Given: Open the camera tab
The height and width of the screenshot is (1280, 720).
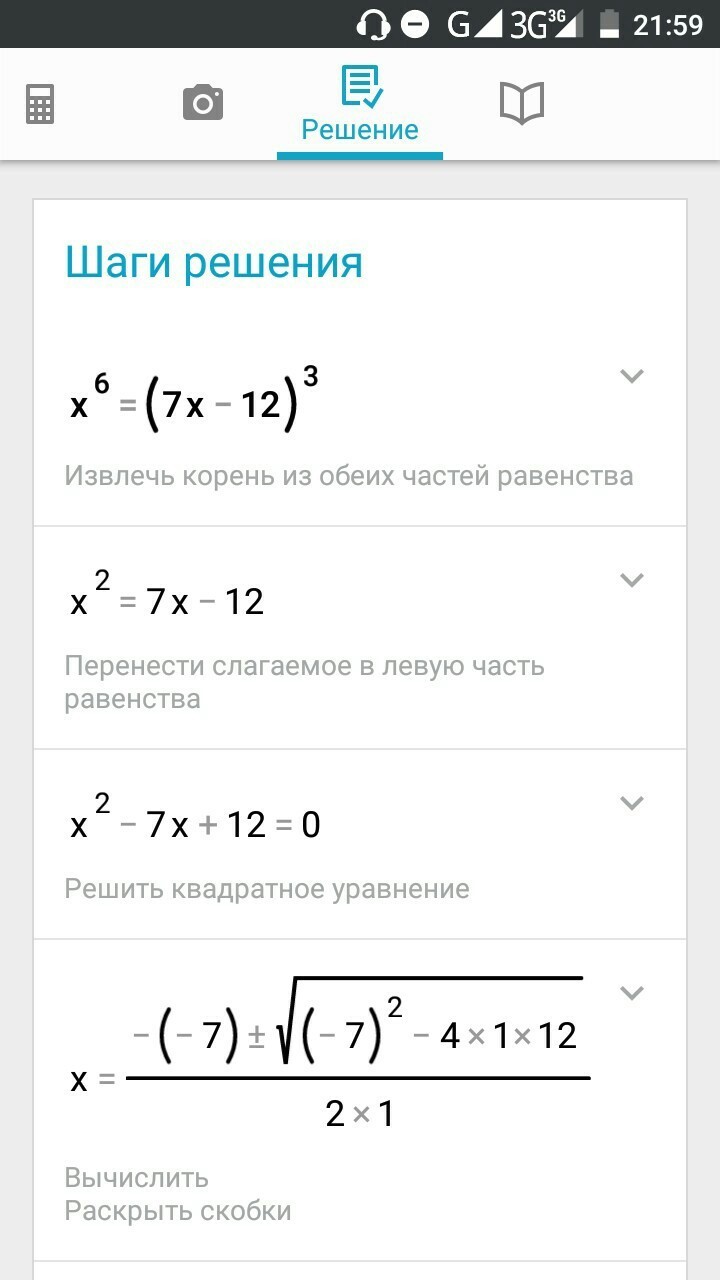Looking at the screenshot, I should pyautogui.click(x=203, y=103).
